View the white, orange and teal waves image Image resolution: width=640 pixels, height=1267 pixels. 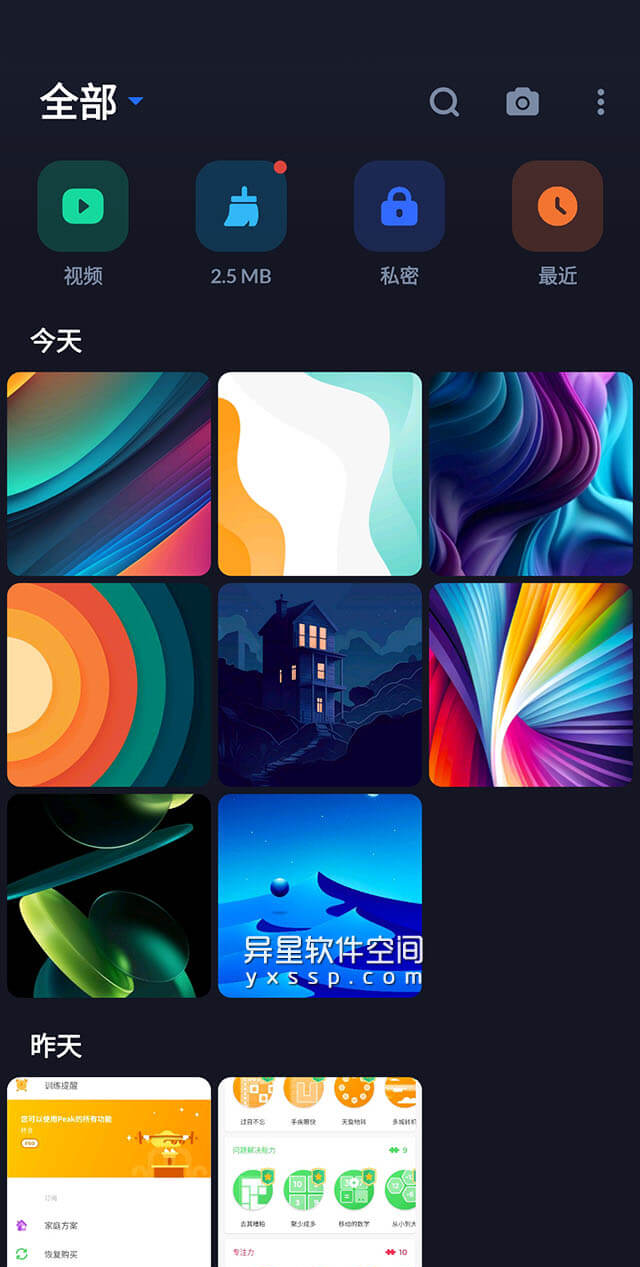point(320,474)
